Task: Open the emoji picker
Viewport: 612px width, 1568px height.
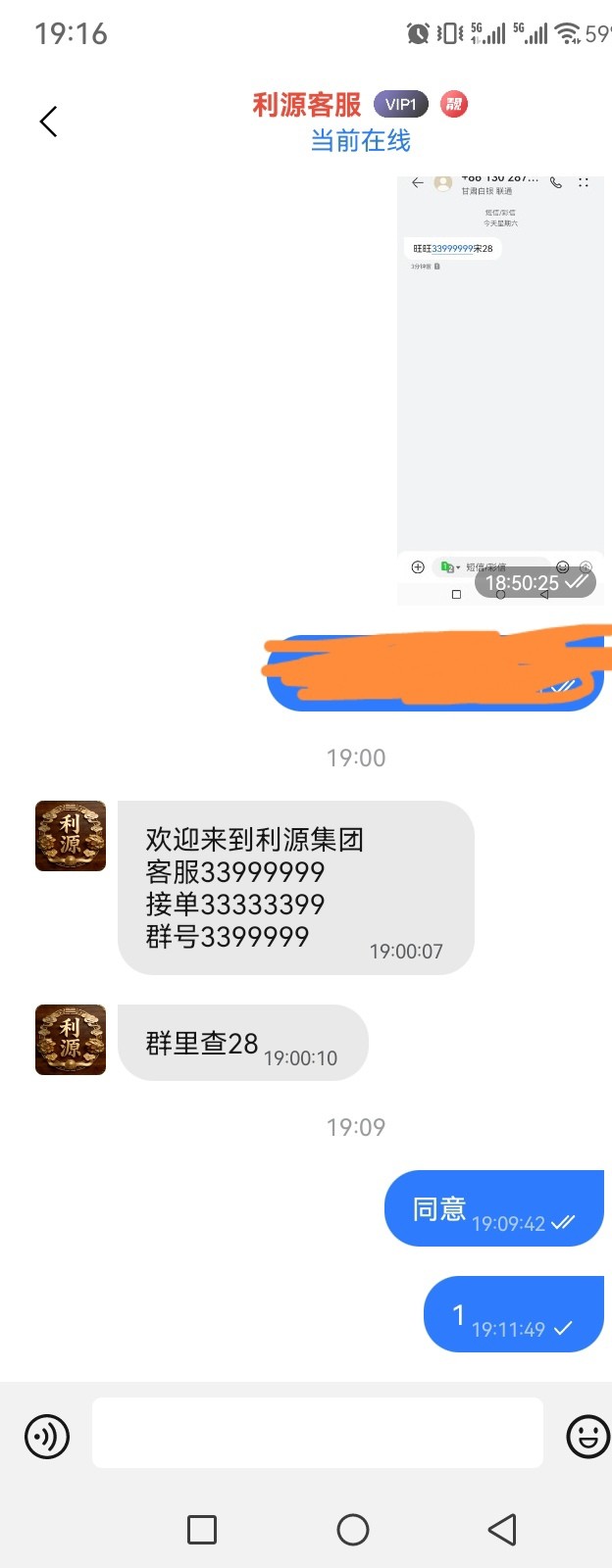Action: coord(587,1437)
